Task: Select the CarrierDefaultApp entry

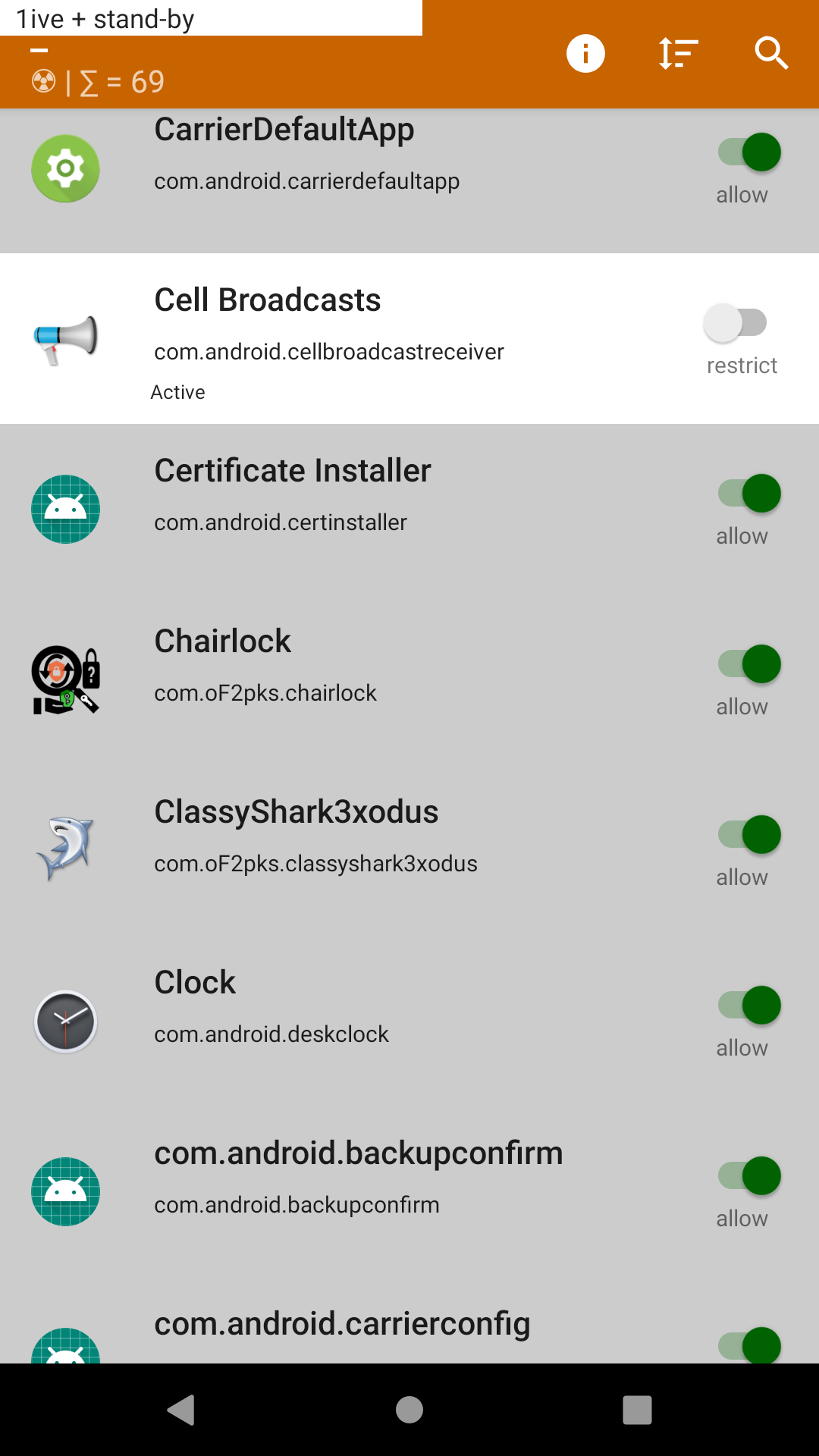Action: pyautogui.click(x=341, y=168)
